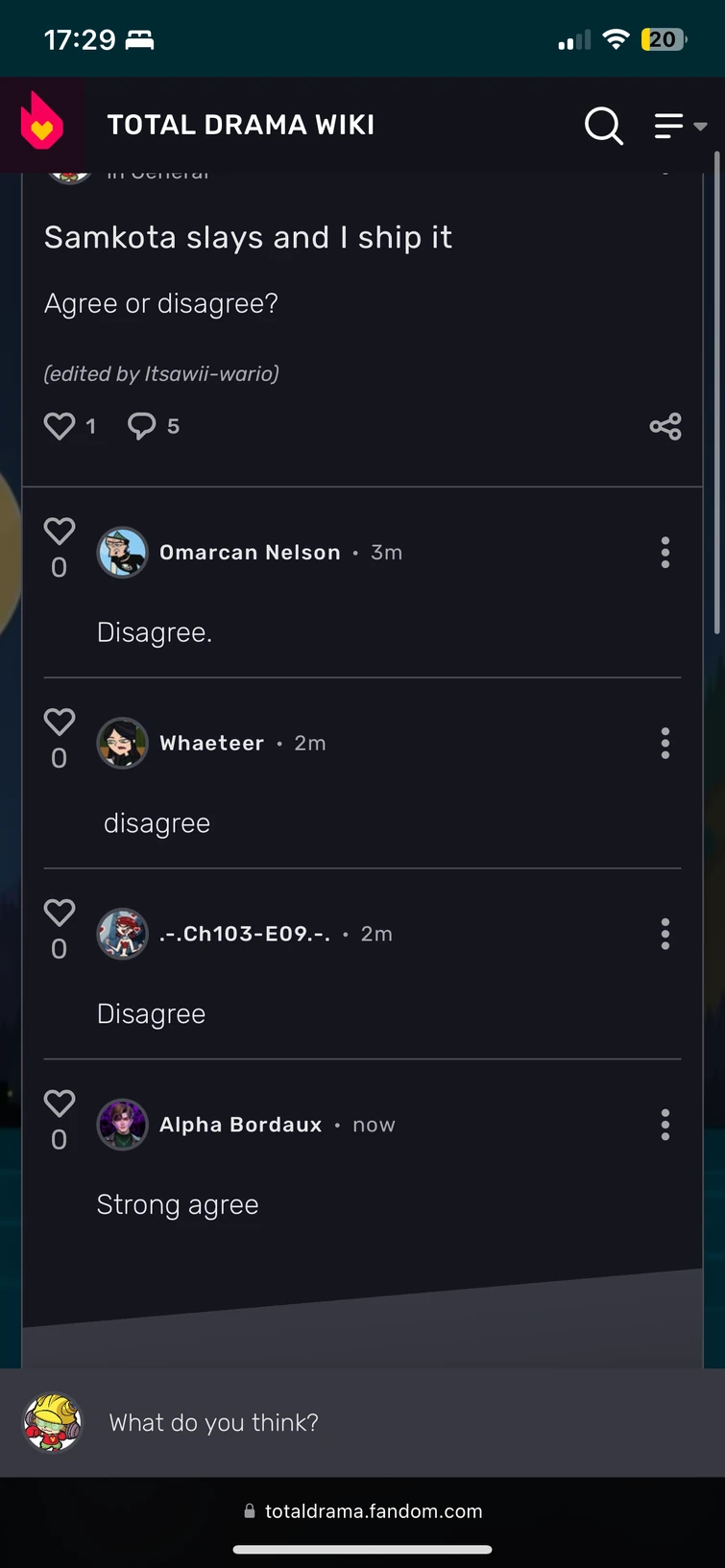The image size is (725, 1568).
Task: Like Alpha Bordaux's comment
Action: [x=59, y=1104]
